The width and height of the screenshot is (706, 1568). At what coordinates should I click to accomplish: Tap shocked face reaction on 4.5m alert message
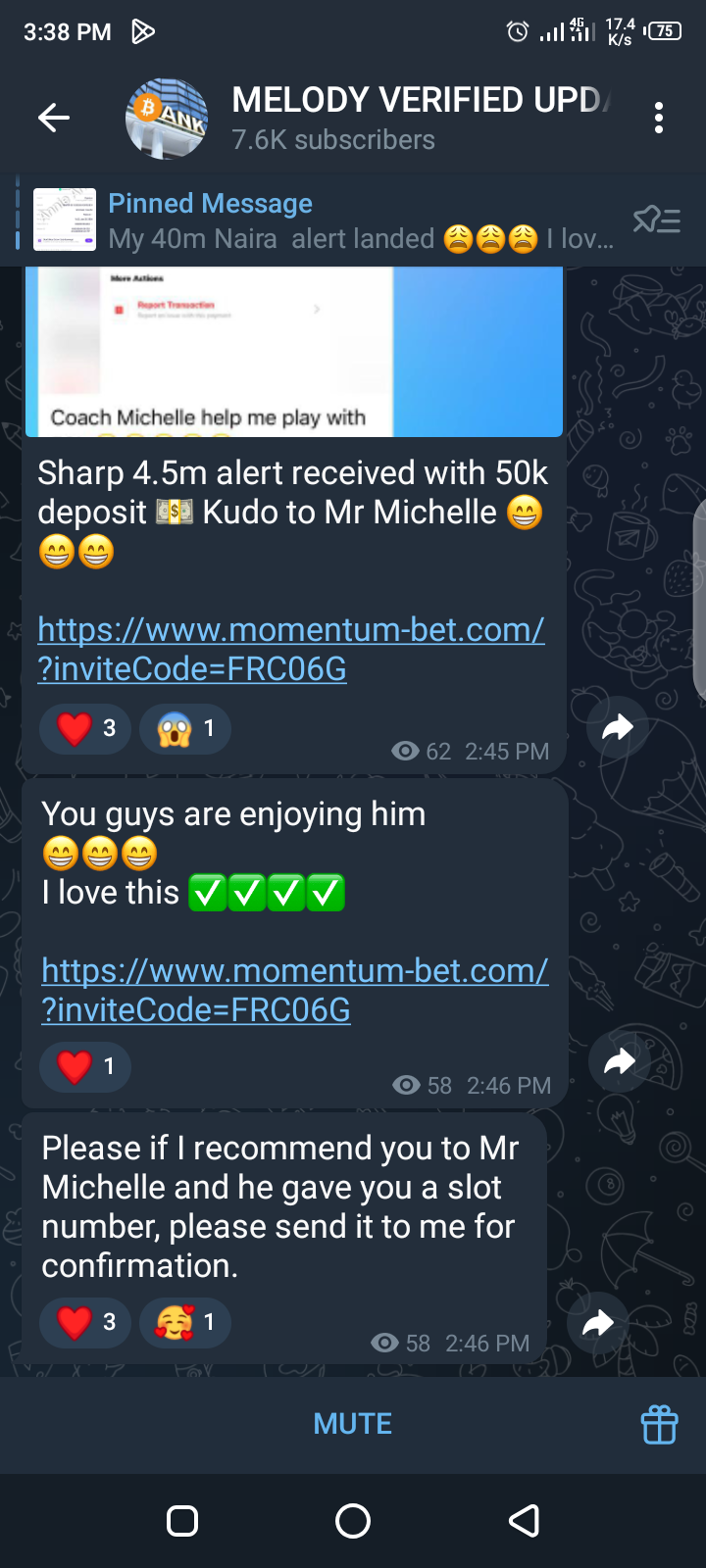tap(185, 728)
